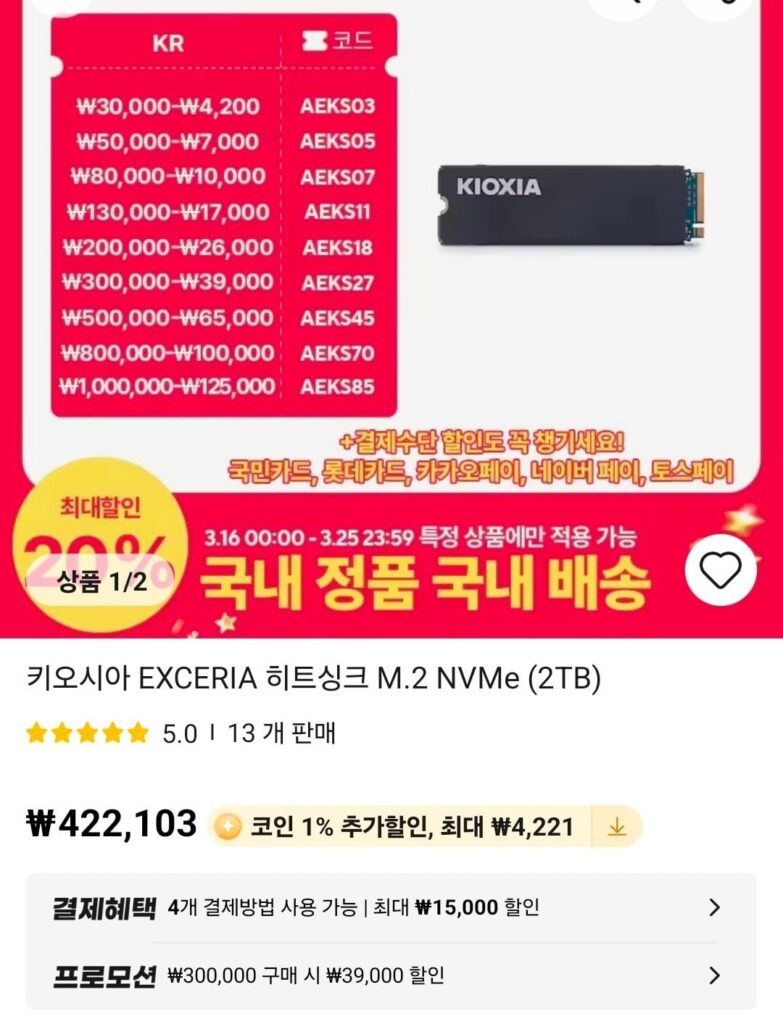This screenshot has height=1024, width=783.
Task: Open the 프로모션 promotion details row
Action: click(391, 976)
